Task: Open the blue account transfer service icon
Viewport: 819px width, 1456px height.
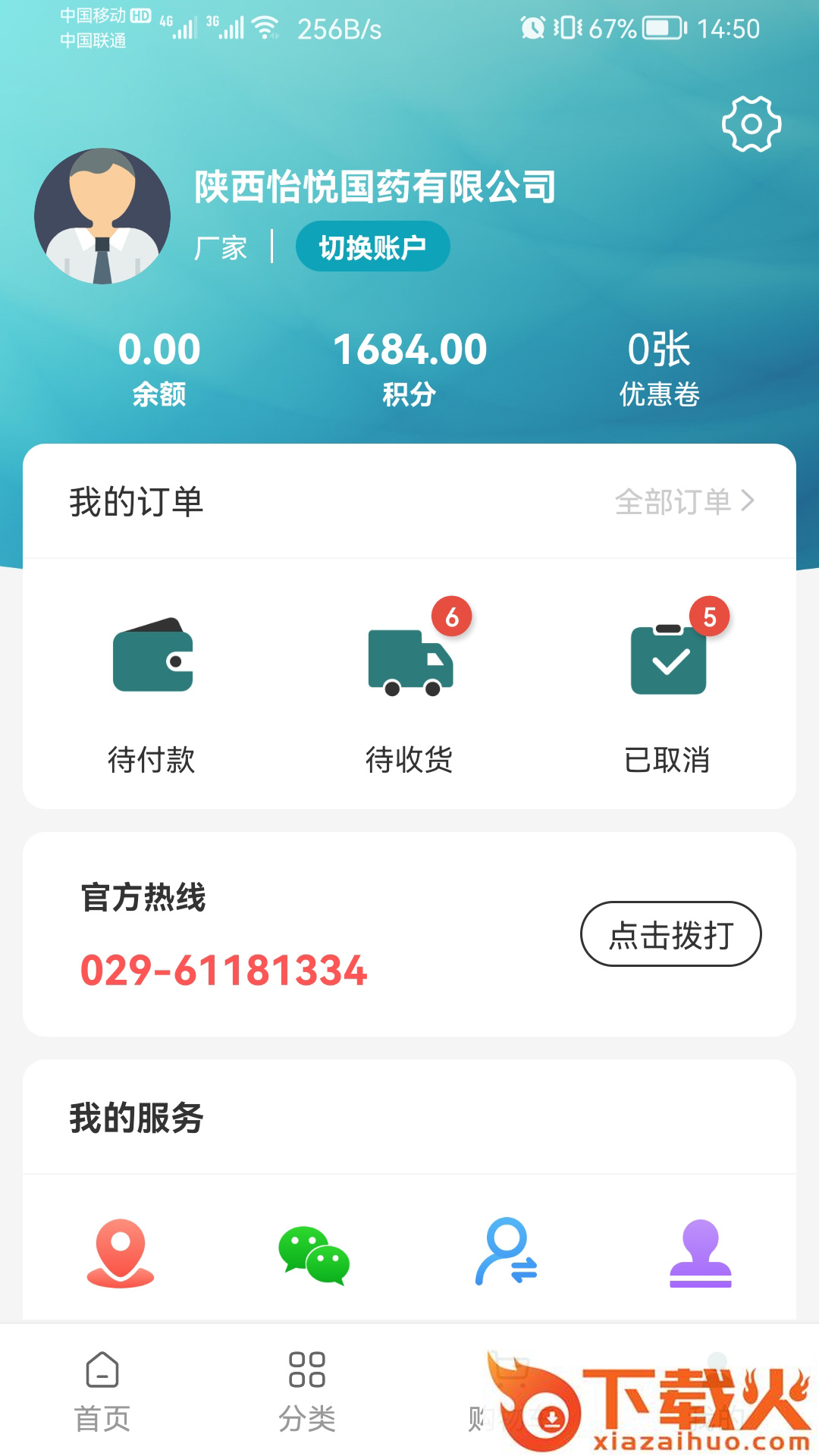Action: click(x=506, y=1253)
